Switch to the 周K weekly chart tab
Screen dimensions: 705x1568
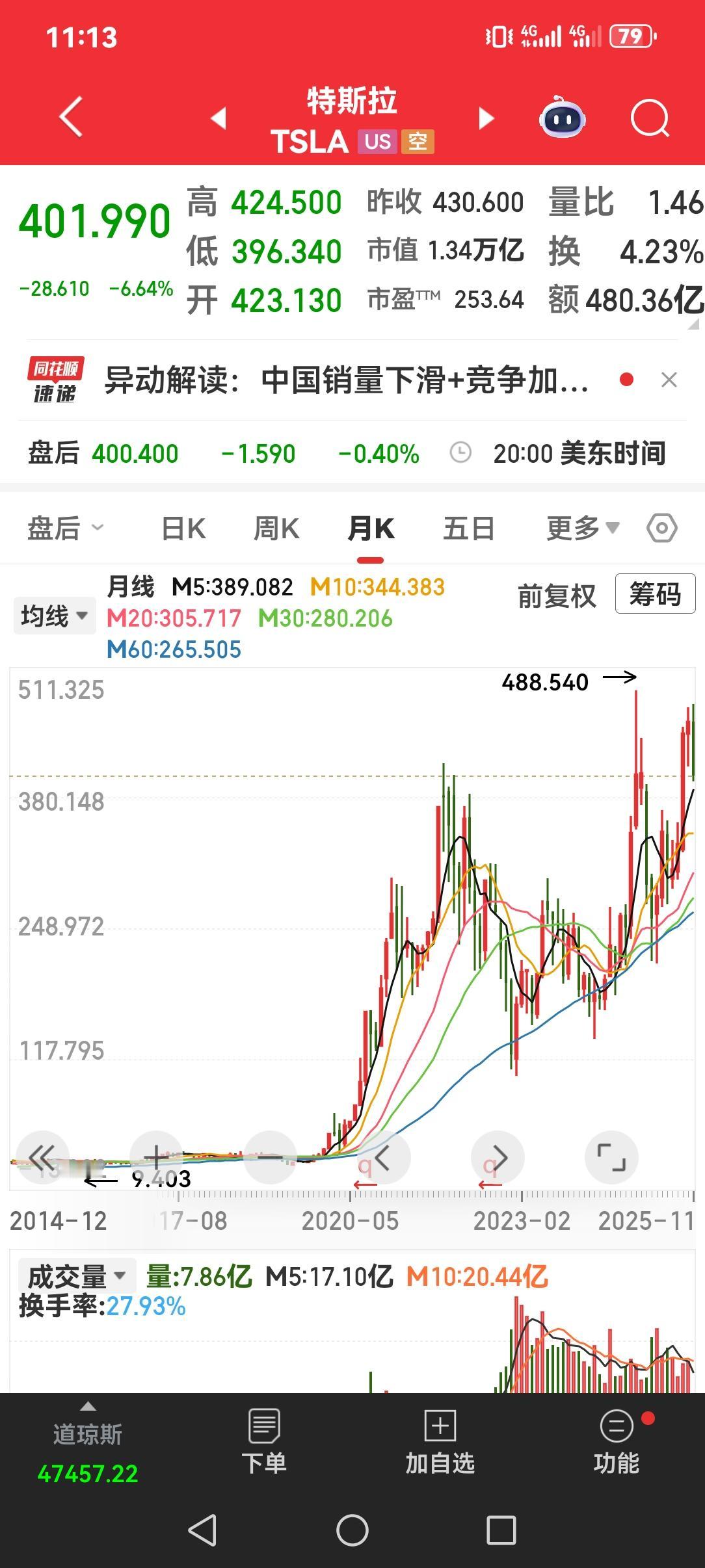(x=276, y=528)
